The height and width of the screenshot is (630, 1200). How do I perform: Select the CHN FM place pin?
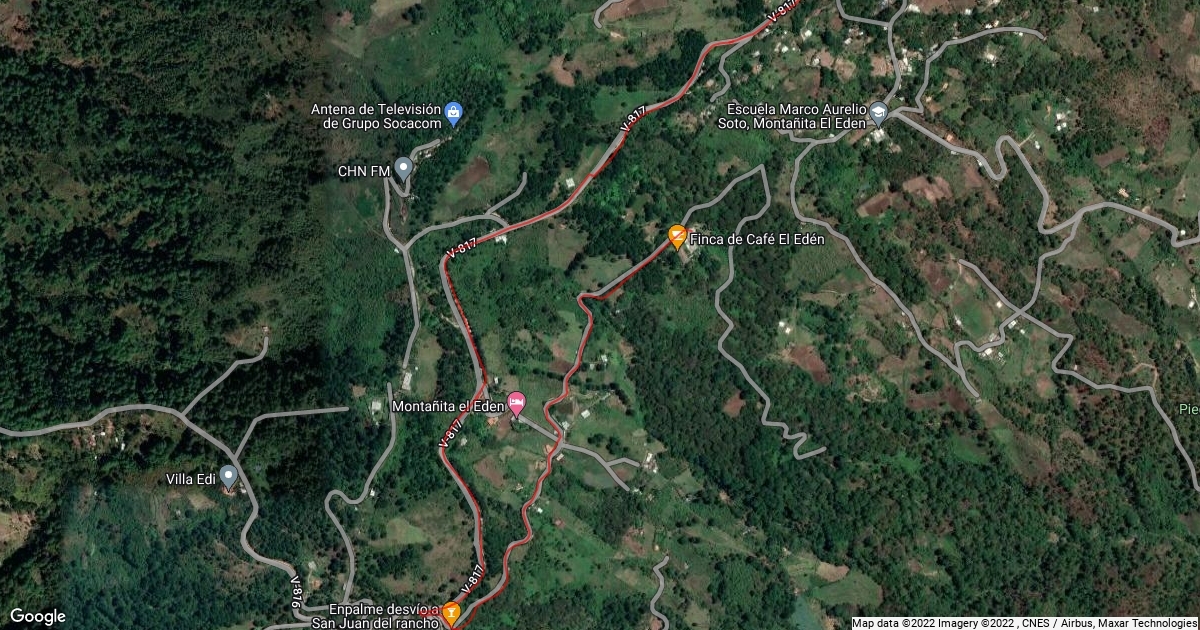point(403,168)
